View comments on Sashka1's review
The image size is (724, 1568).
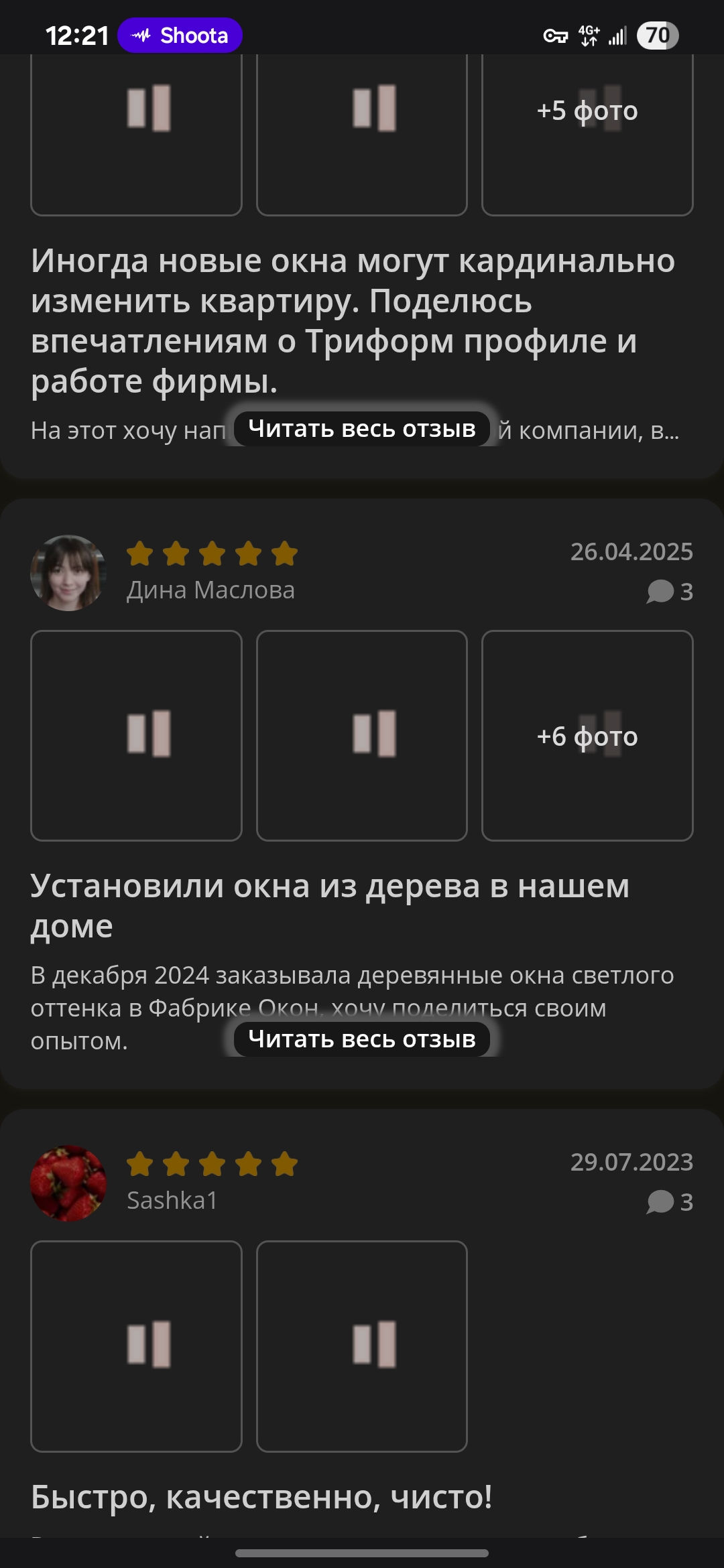670,1202
